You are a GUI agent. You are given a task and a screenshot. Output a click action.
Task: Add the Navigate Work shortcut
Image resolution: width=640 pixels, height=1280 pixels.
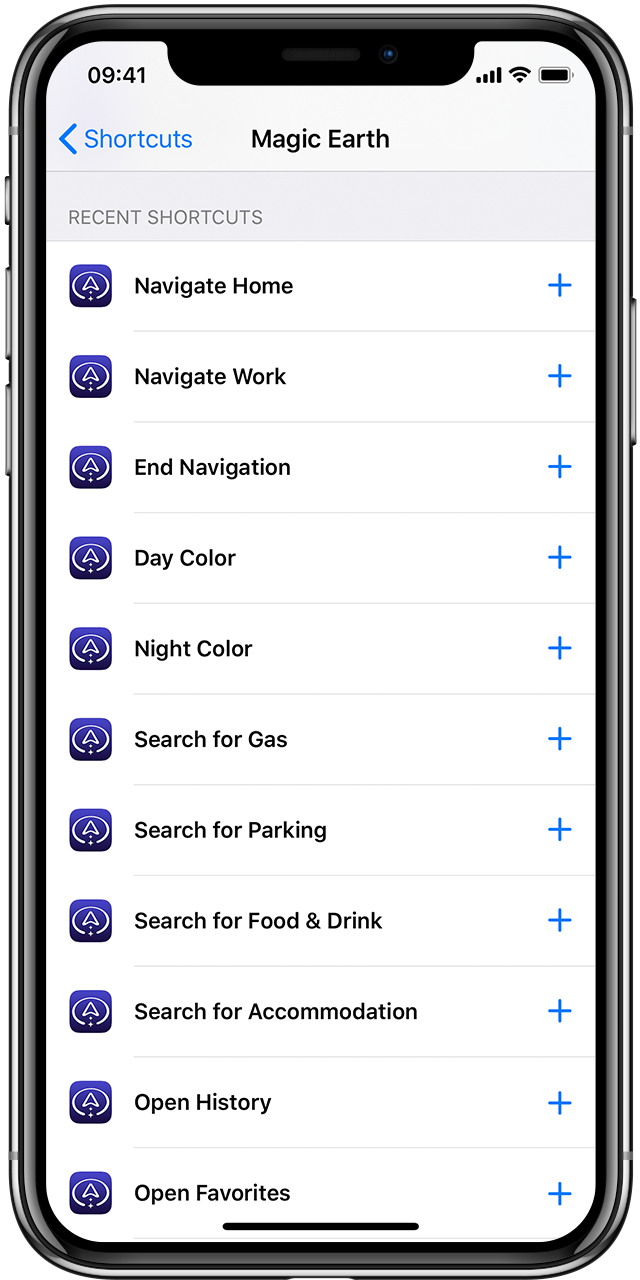pos(560,377)
